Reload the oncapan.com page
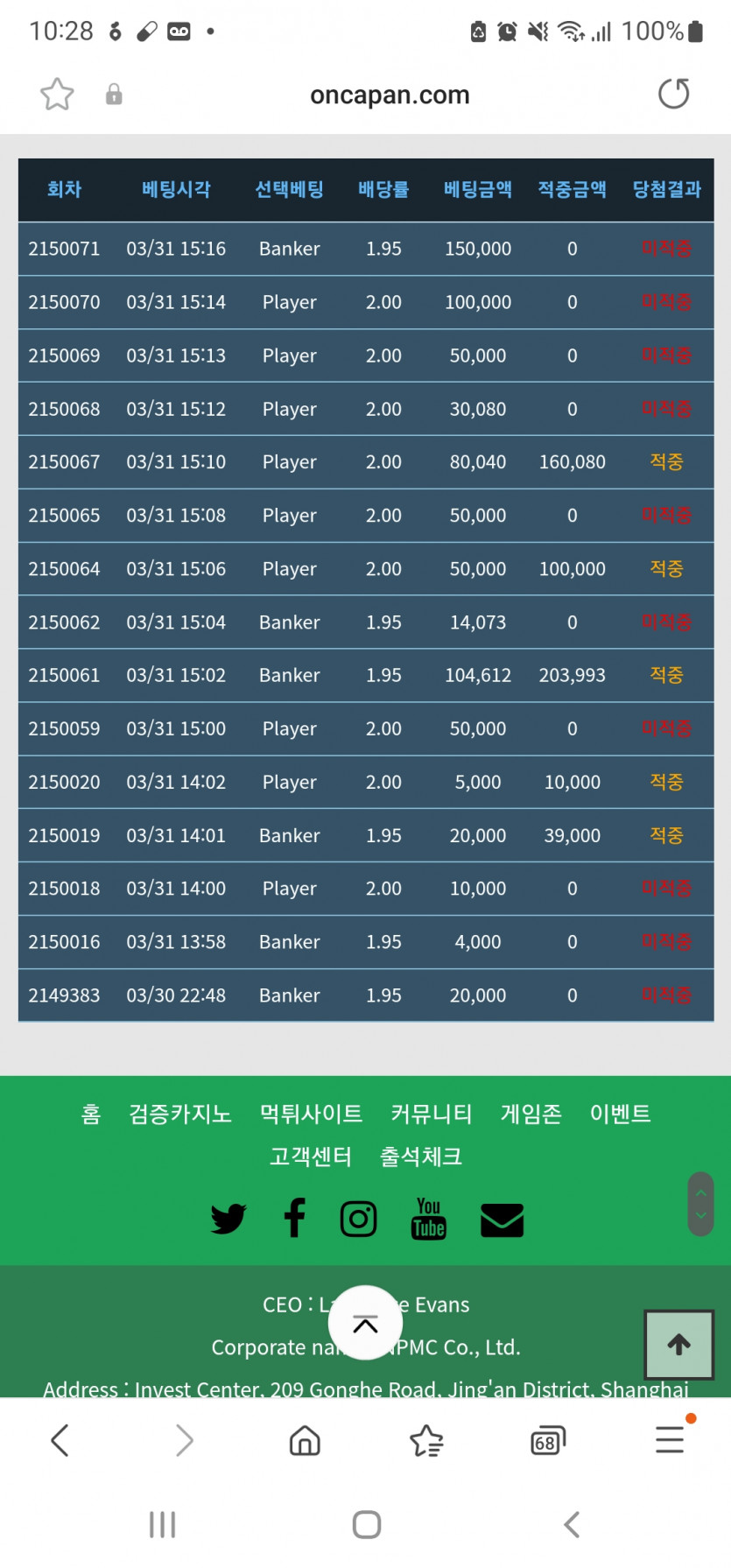The height and width of the screenshot is (1568, 731). pos(673,94)
